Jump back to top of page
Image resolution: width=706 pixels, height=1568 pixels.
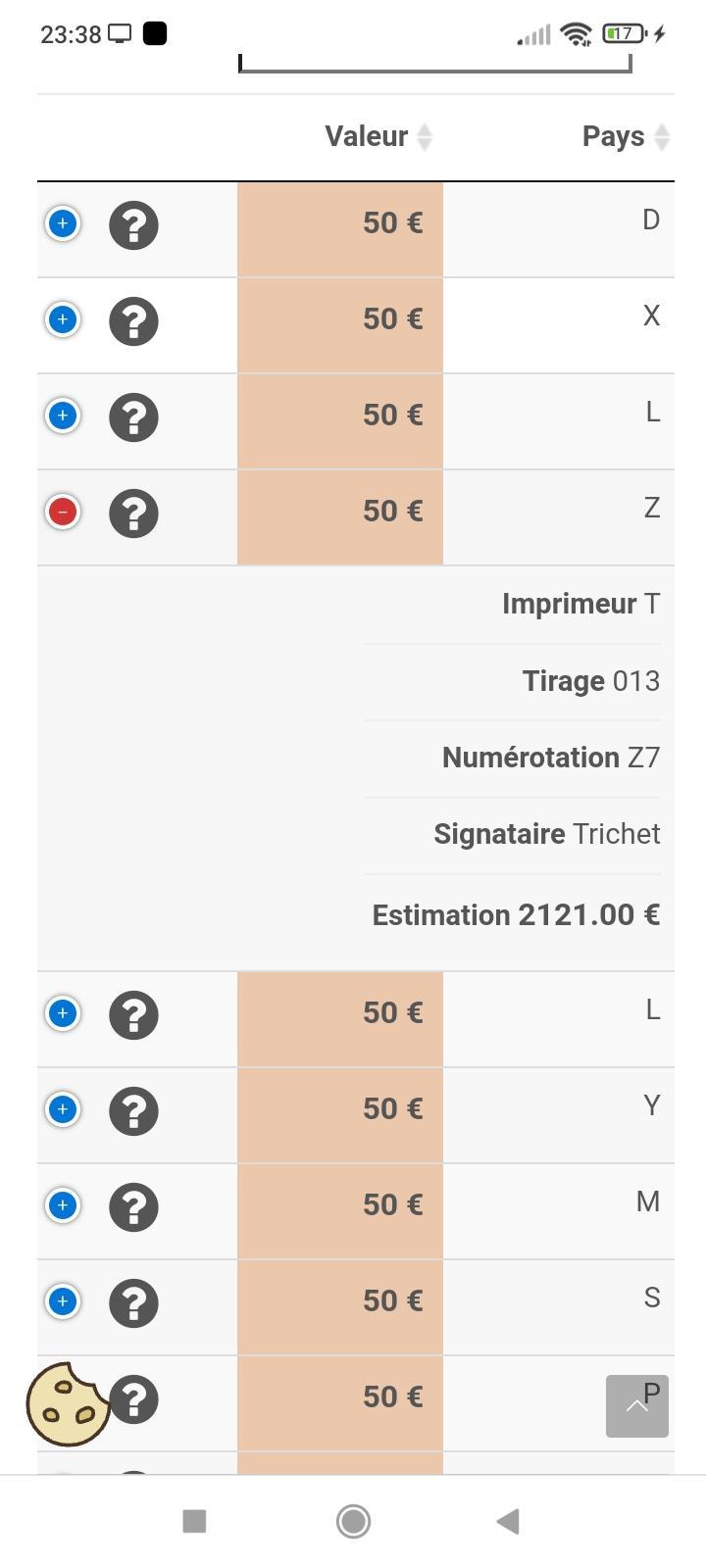(637, 1406)
